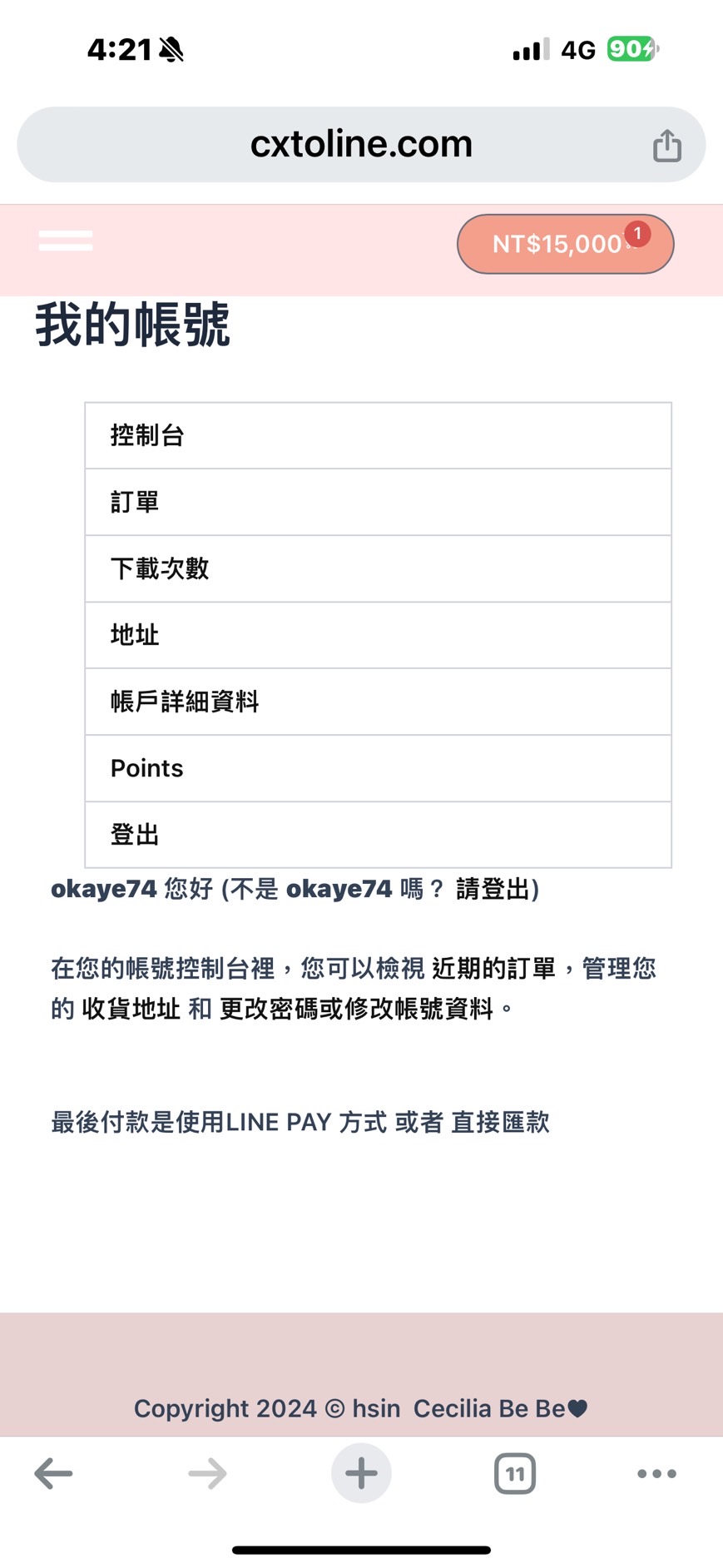The height and width of the screenshot is (1568, 723).
Task: Follow the 近期的訂單 link
Action: click(493, 969)
